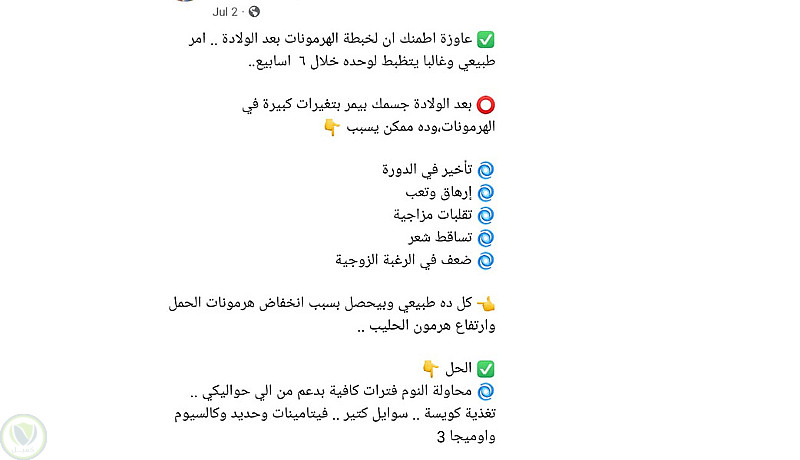Tap the public audience globe icon
Screen dimensions: 800x460
click(254, 11)
